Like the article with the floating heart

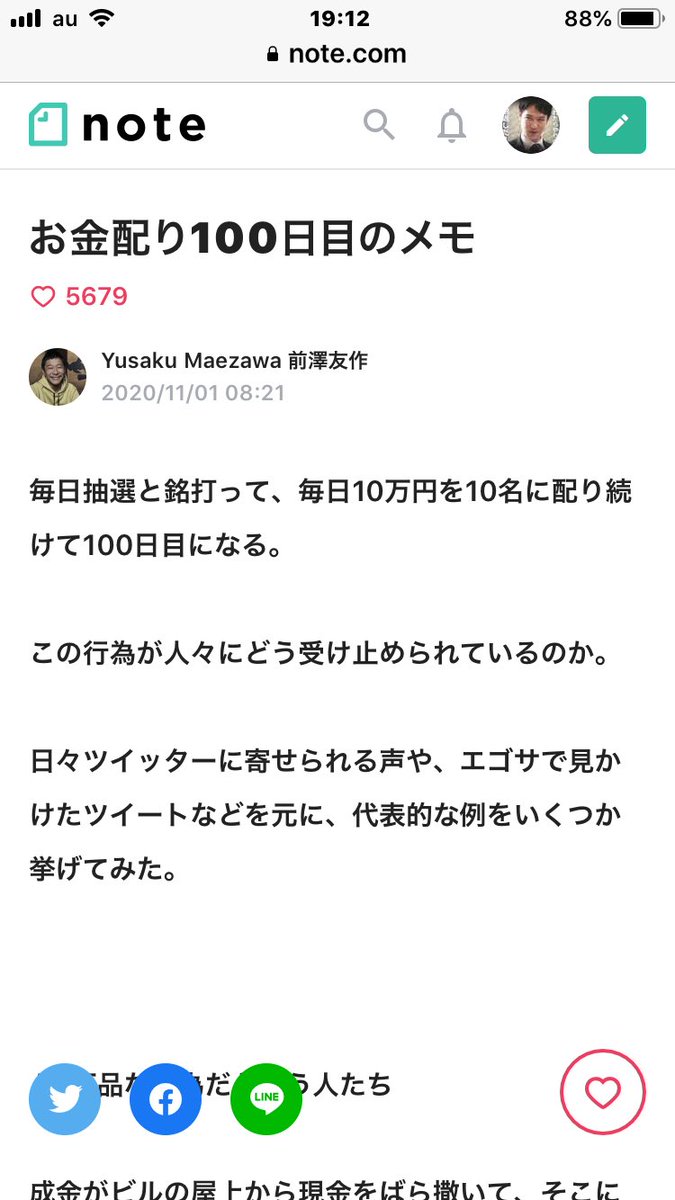pyautogui.click(x=603, y=1094)
